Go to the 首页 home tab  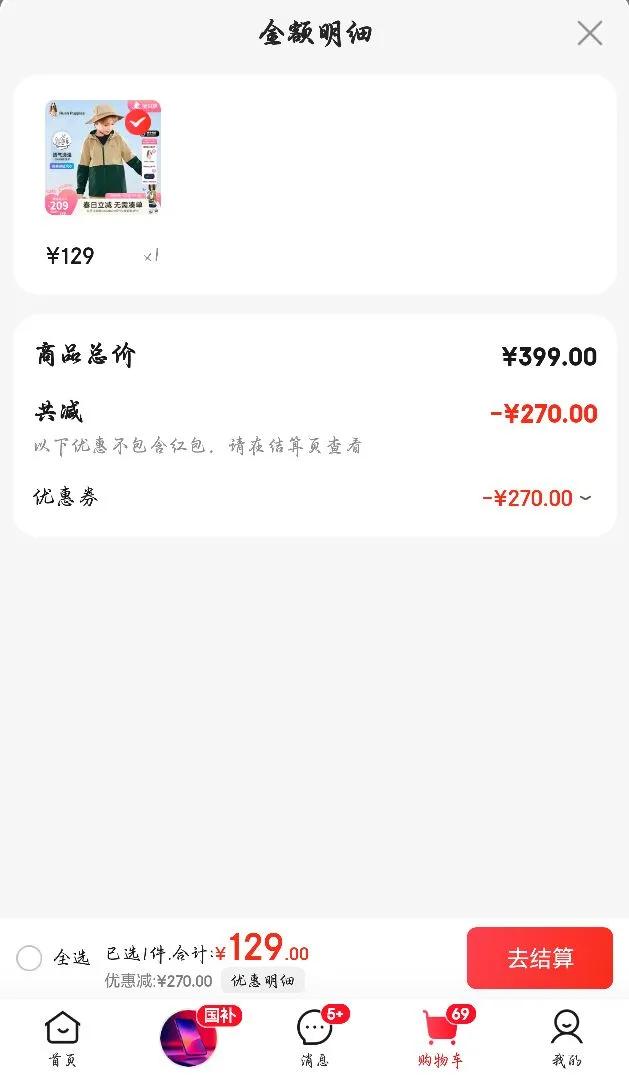pyautogui.click(x=62, y=1038)
